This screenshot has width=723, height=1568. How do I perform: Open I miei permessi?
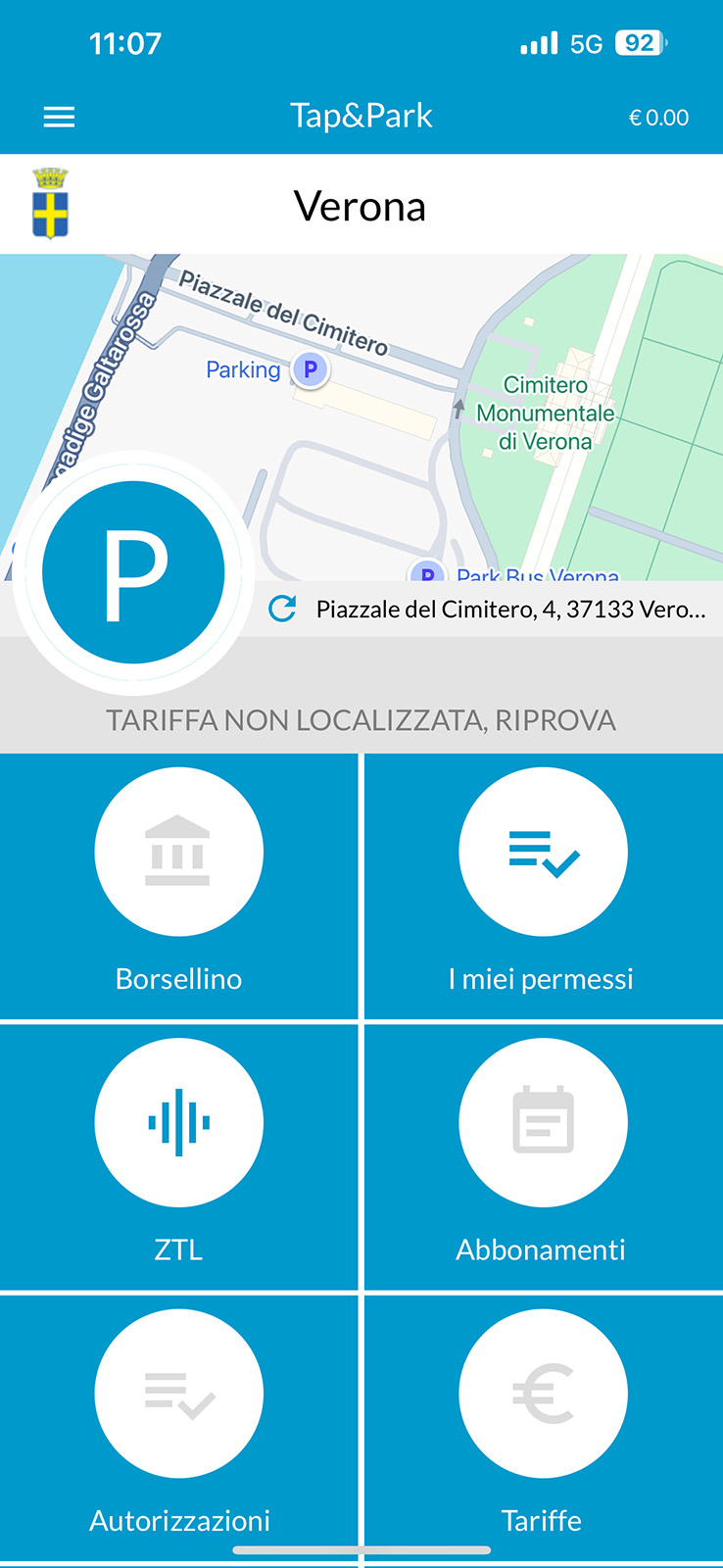pos(544,887)
